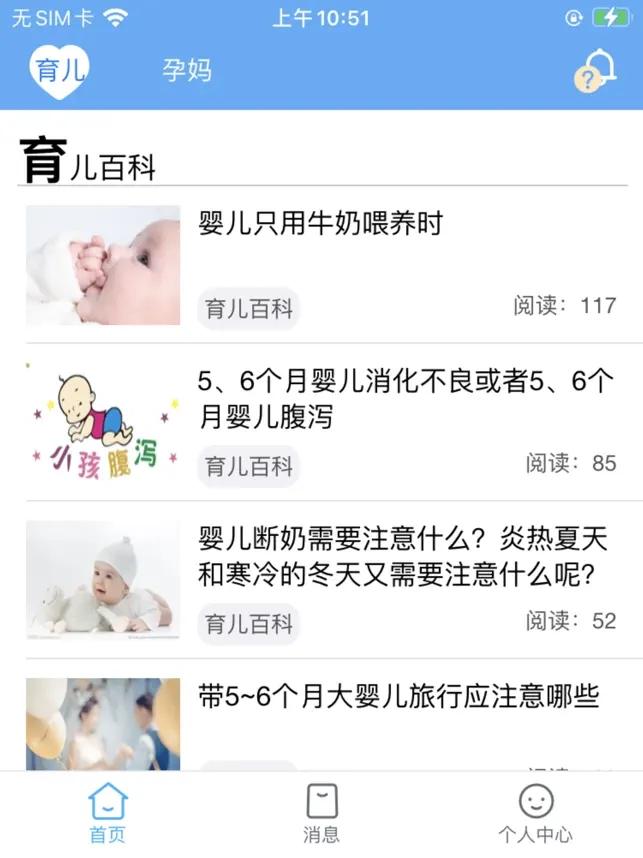Switch to the 孕妈 top tab
The width and height of the screenshot is (643, 858).
click(187, 70)
